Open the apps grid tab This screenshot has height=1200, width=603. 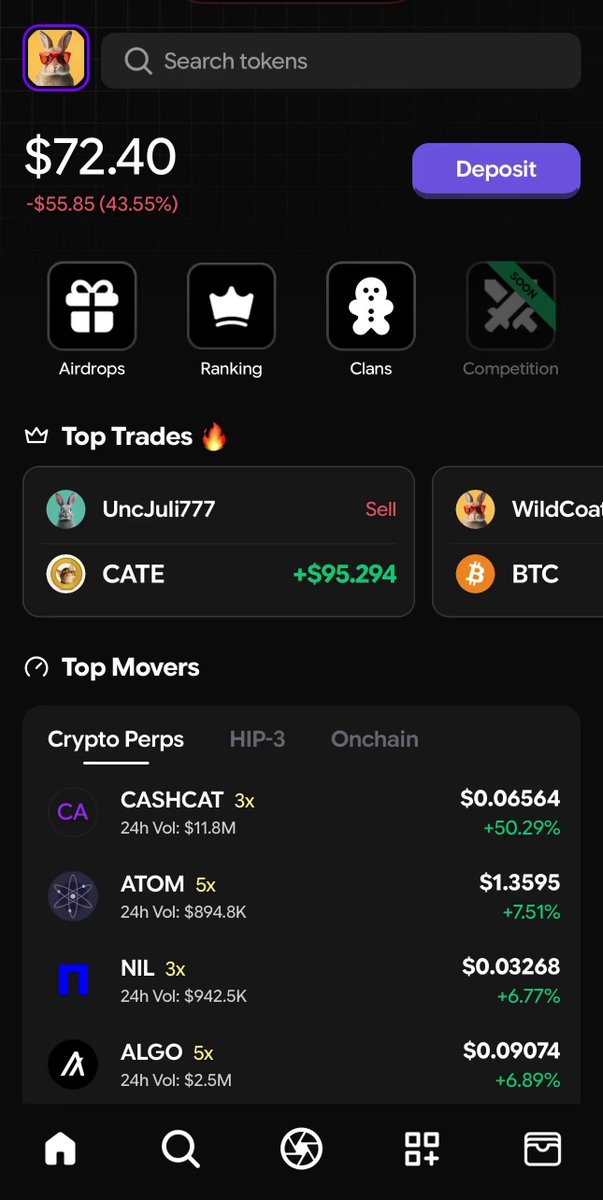click(422, 1149)
